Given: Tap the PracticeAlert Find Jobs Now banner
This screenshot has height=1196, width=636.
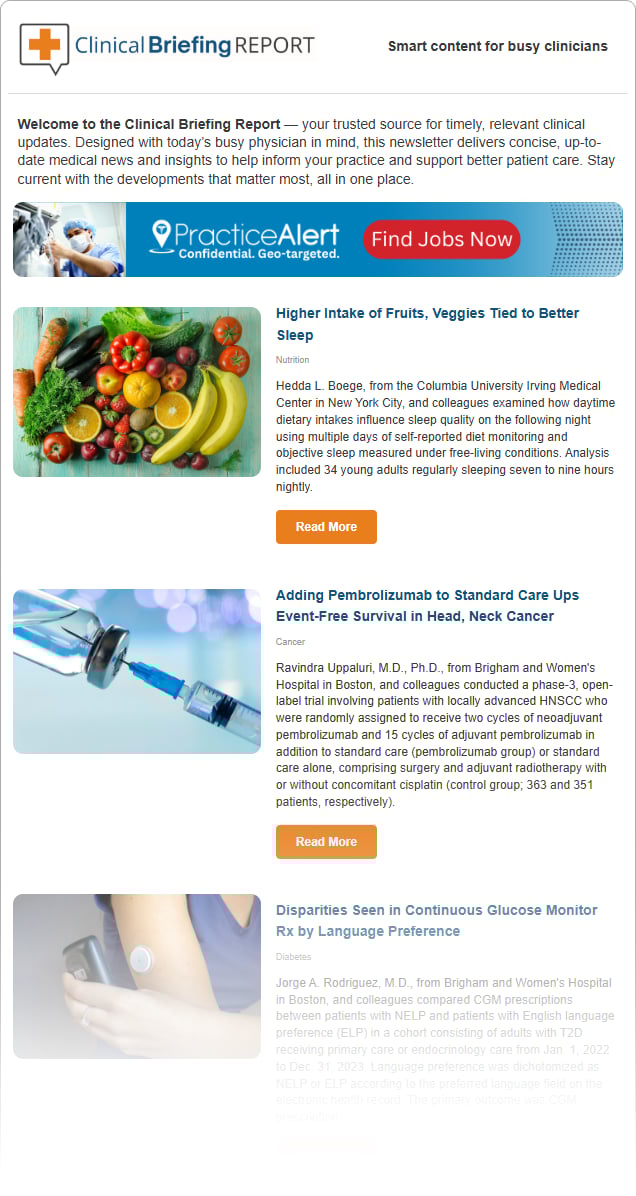Looking at the screenshot, I should tap(318, 240).
